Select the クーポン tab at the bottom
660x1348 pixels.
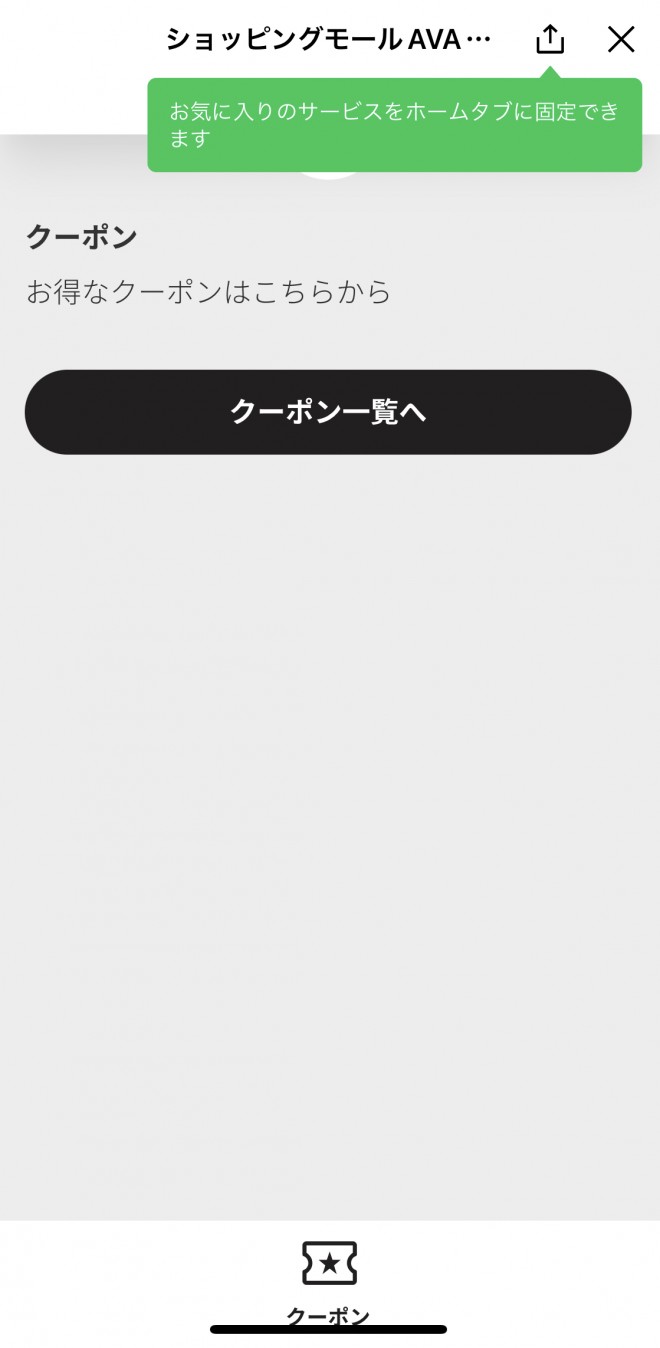(329, 1282)
